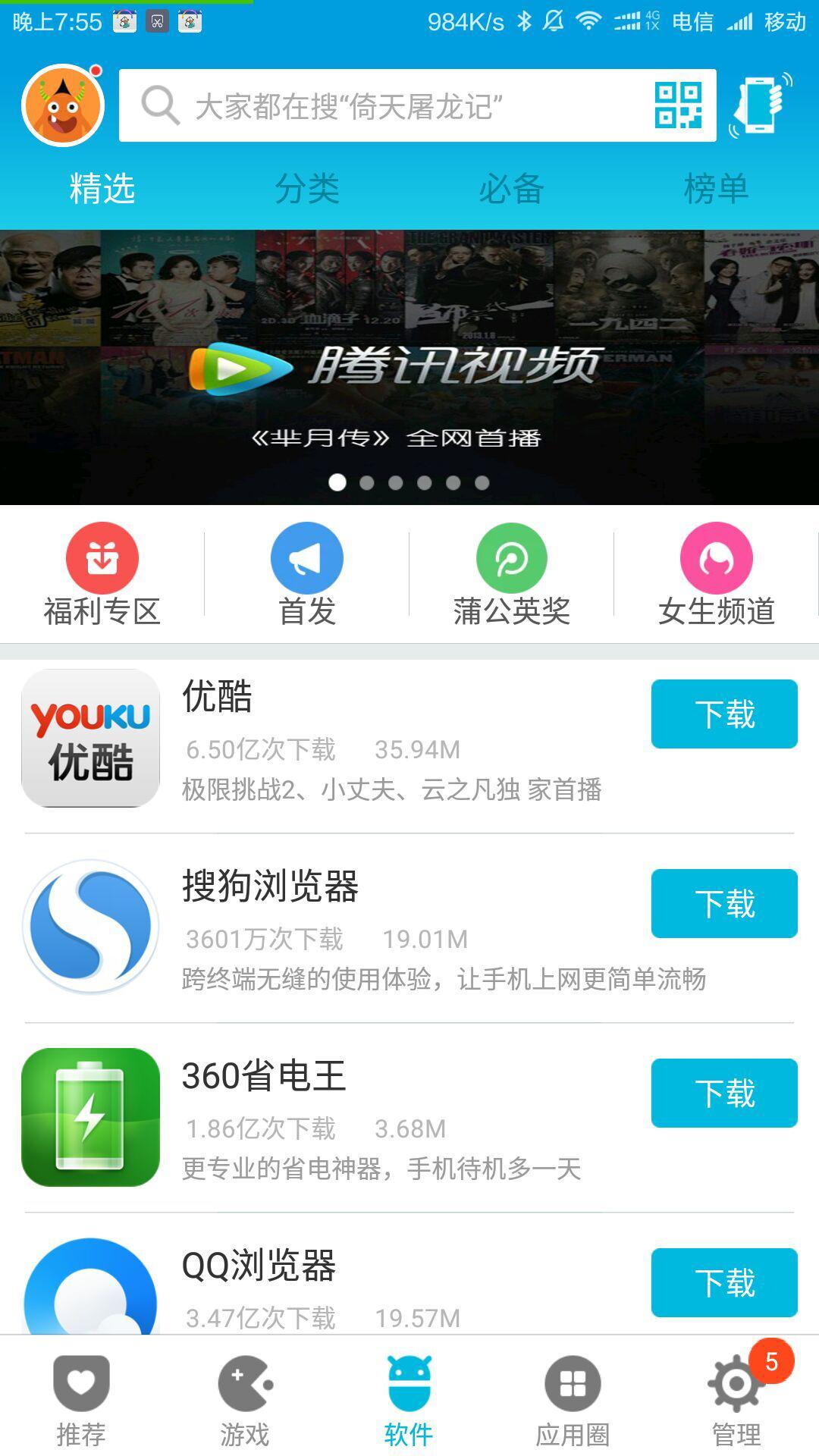Open the 管理 tab with 5 badge
Screen dimensions: 819x1456
point(736,1400)
